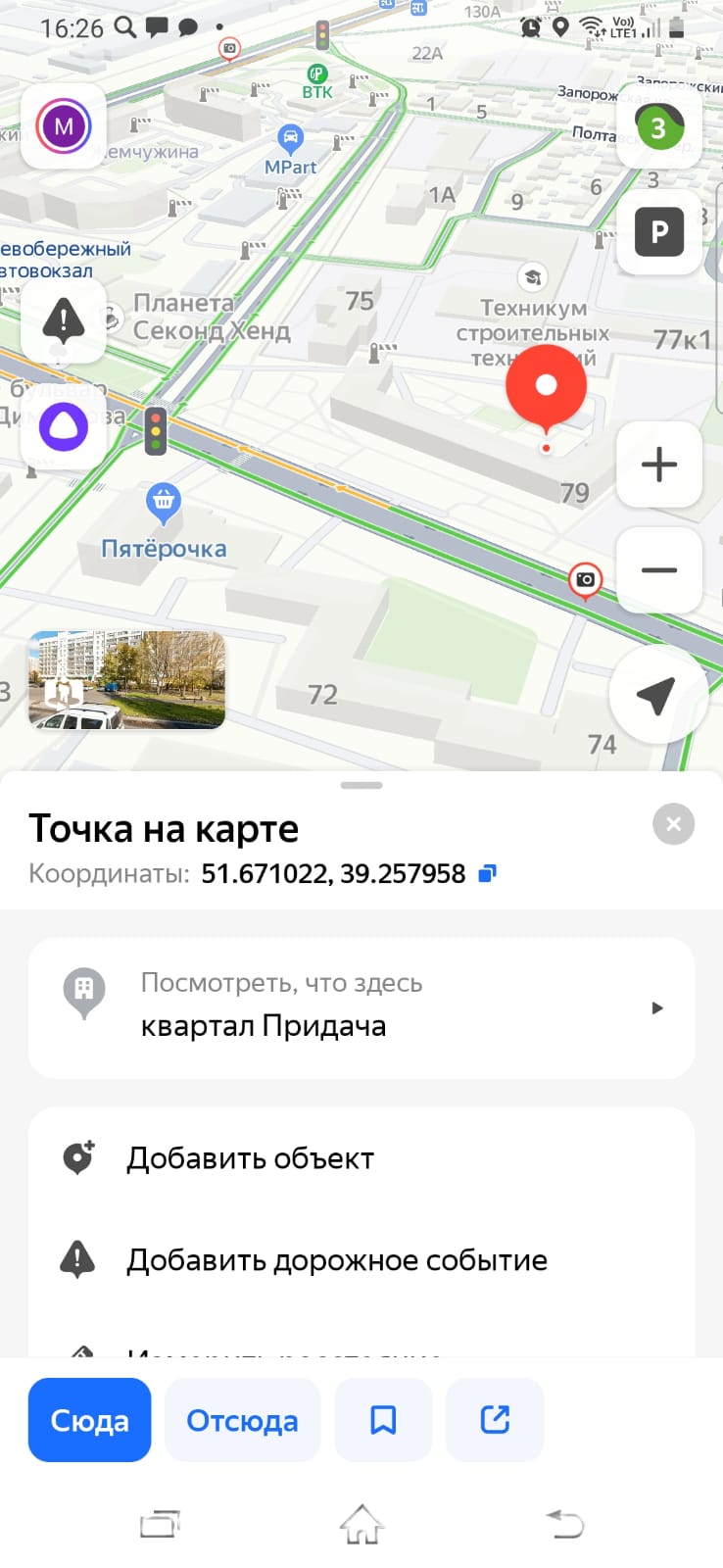Build a route with Сюда
Image resolution: width=723 pixels, height=1568 pixels.
point(89,1420)
